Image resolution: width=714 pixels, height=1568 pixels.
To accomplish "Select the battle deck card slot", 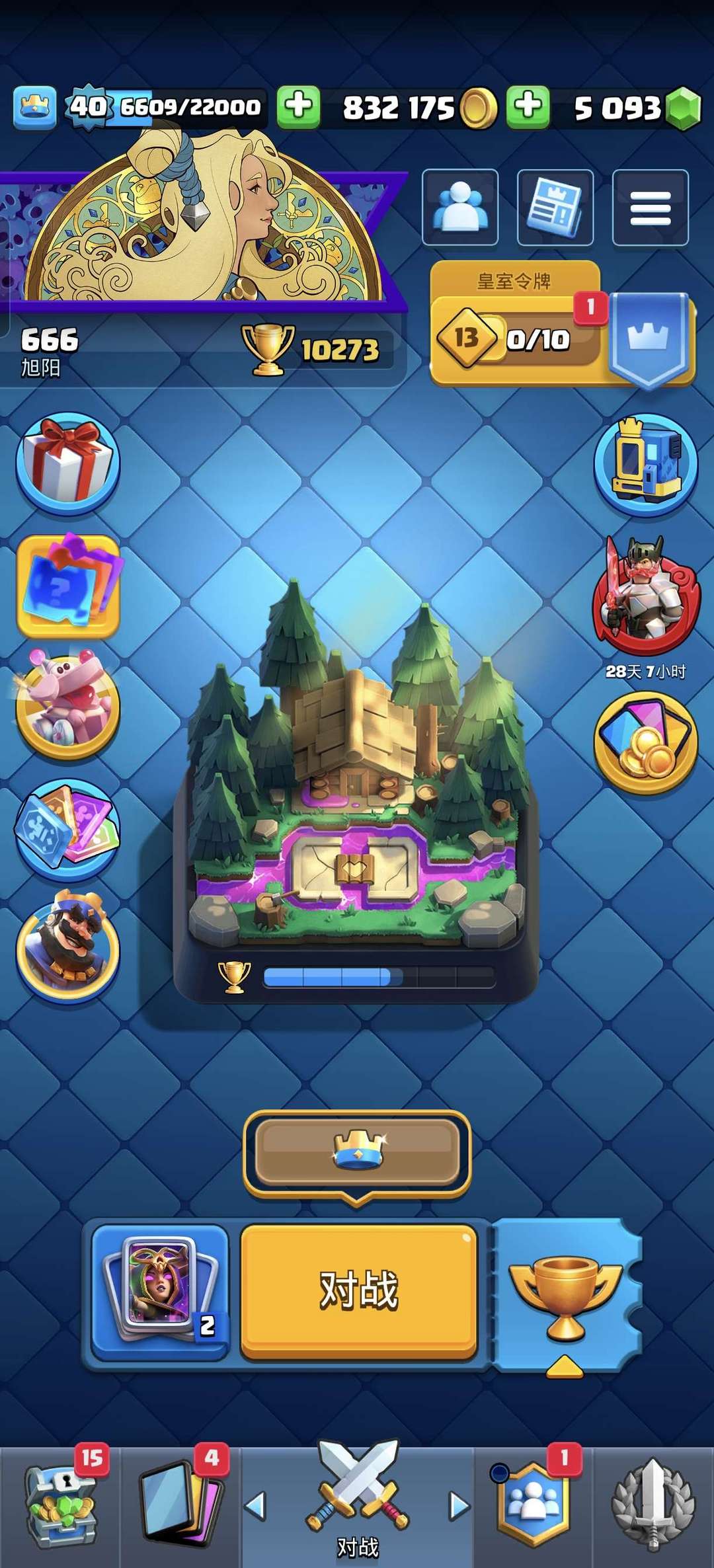I will point(161,1292).
